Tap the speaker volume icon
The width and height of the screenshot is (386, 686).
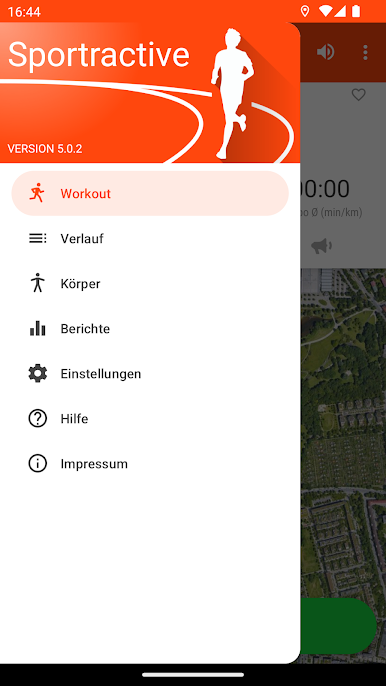coord(326,52)
